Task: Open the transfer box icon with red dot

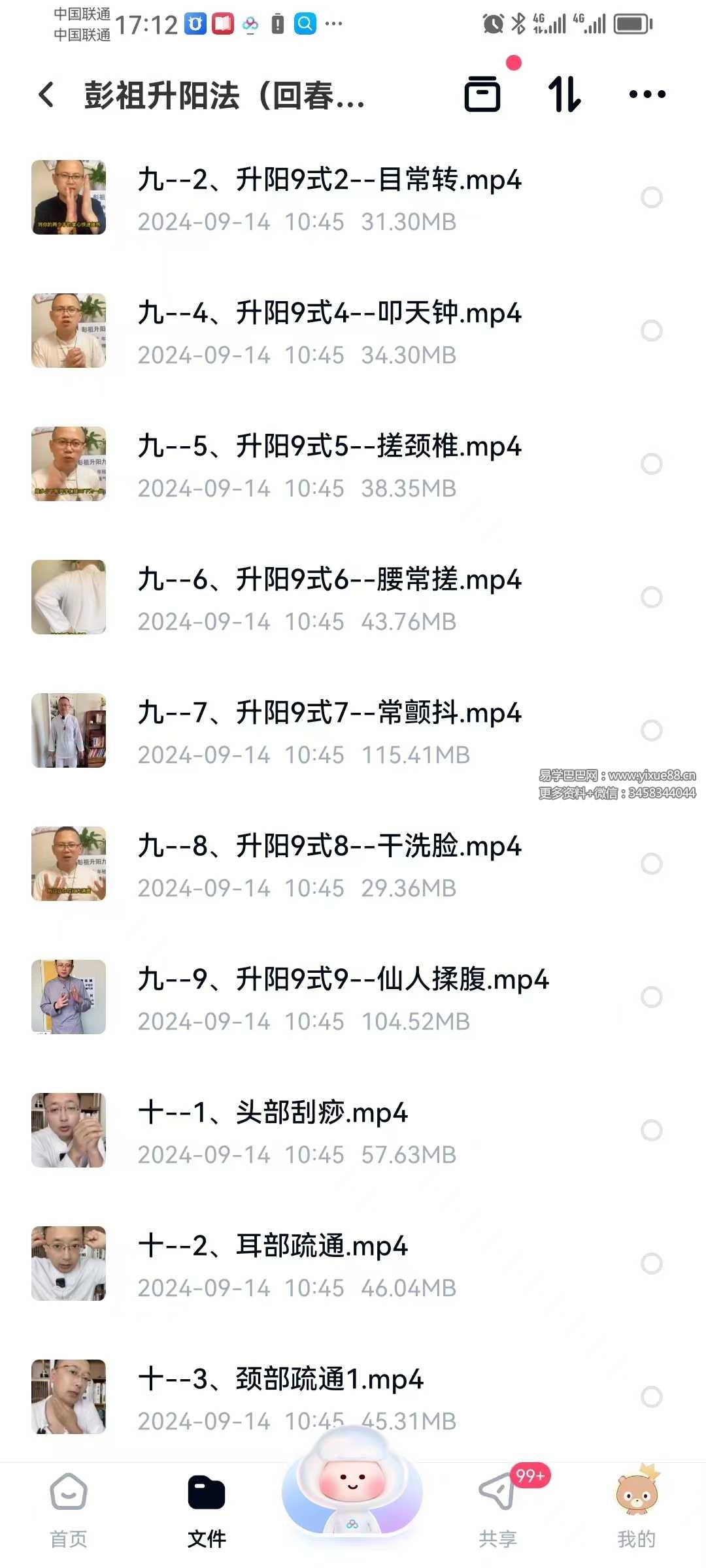Action: click(x=484, y=95)
